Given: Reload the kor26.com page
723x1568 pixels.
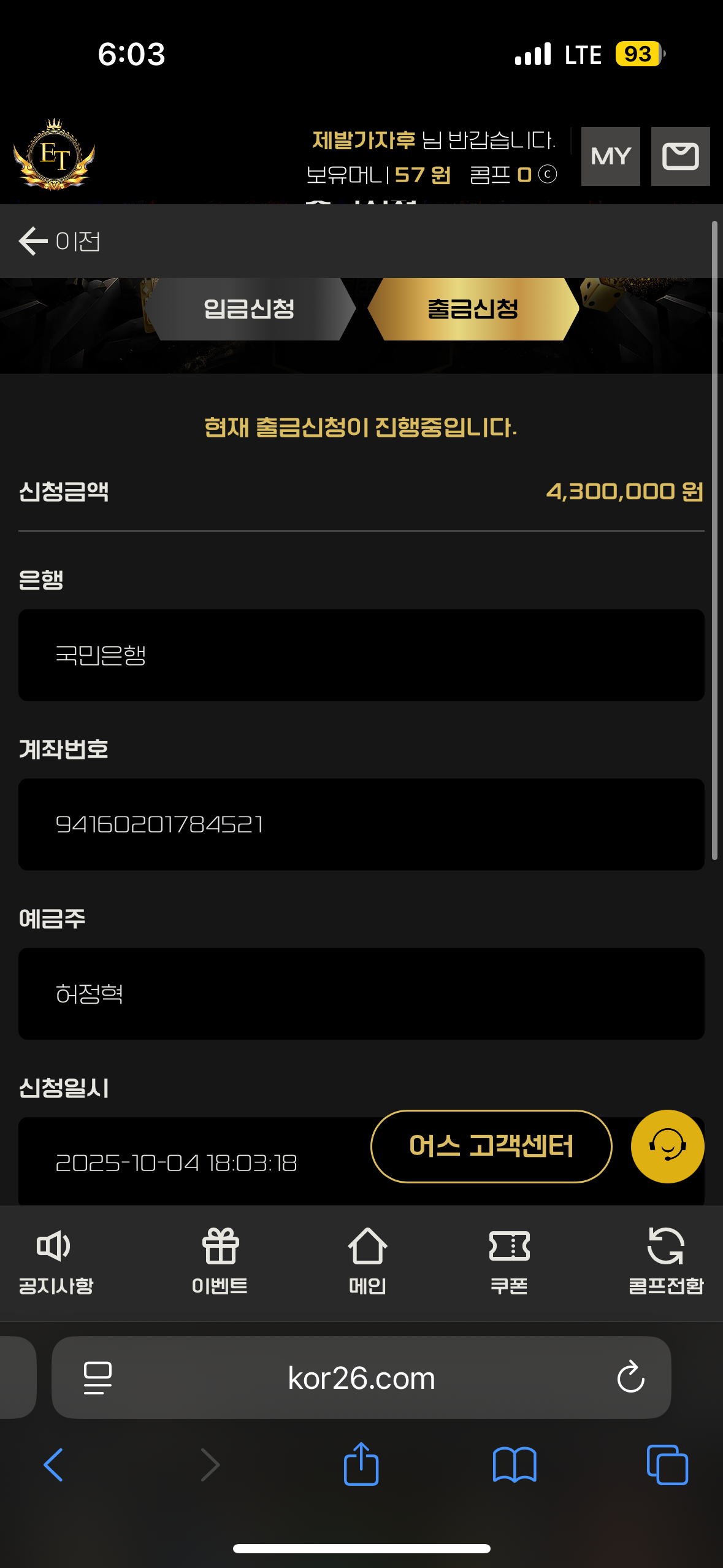Looking at the screenshot, I should click(630, 1378).
